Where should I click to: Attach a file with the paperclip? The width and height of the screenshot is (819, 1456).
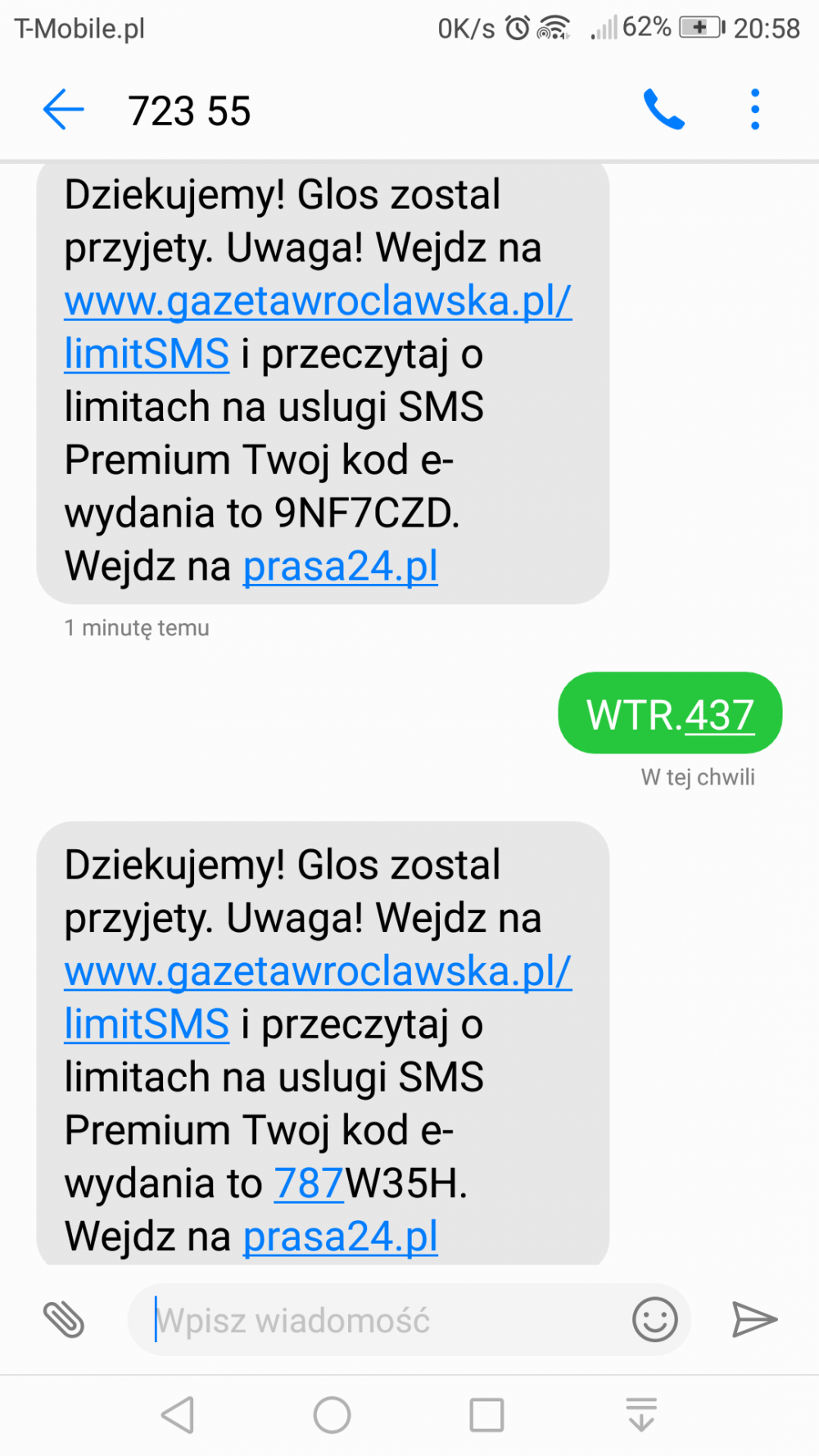click(64, 1319)
